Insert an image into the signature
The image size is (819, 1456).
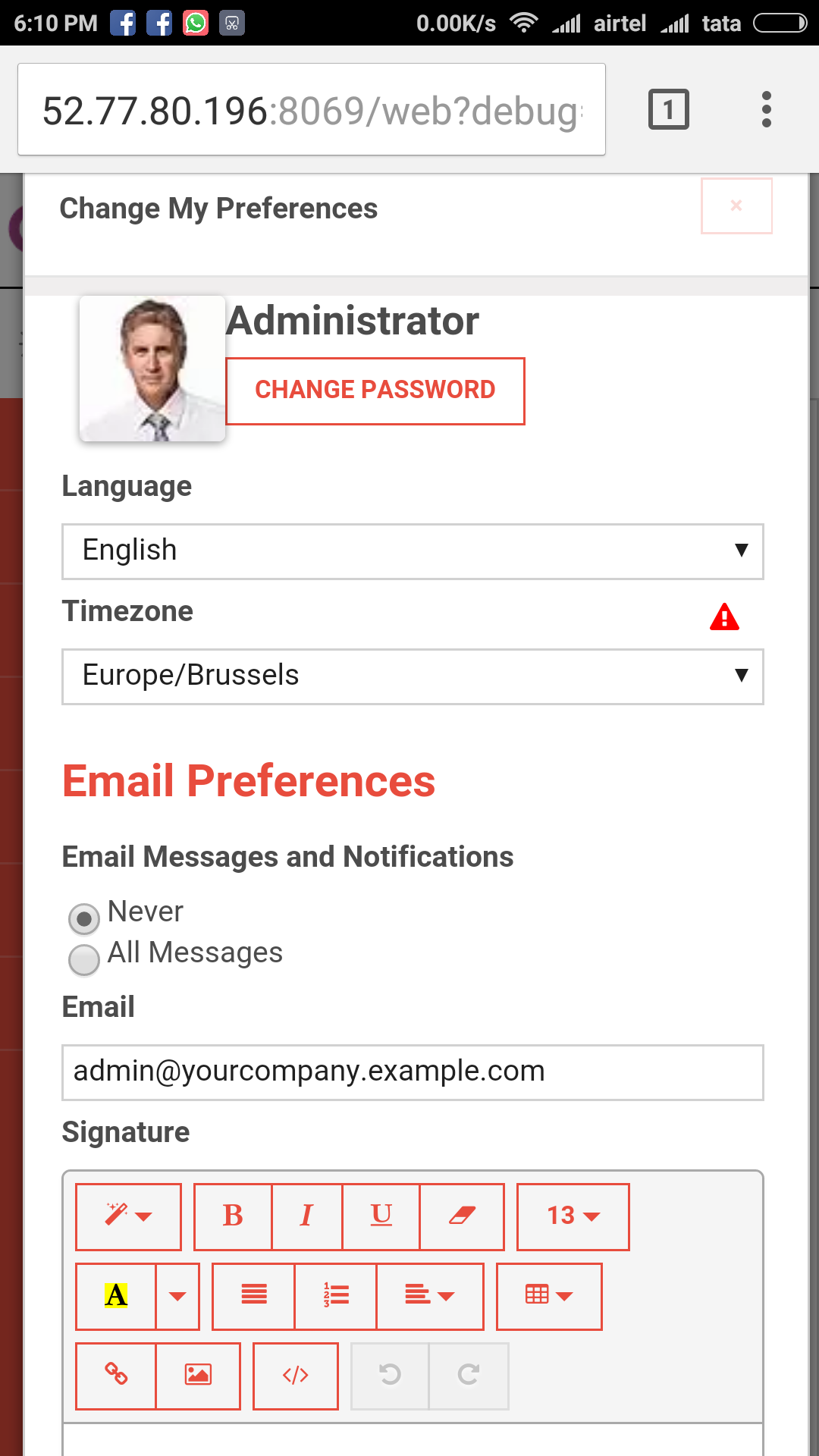pyautogui.click(x=198, y=1376)
